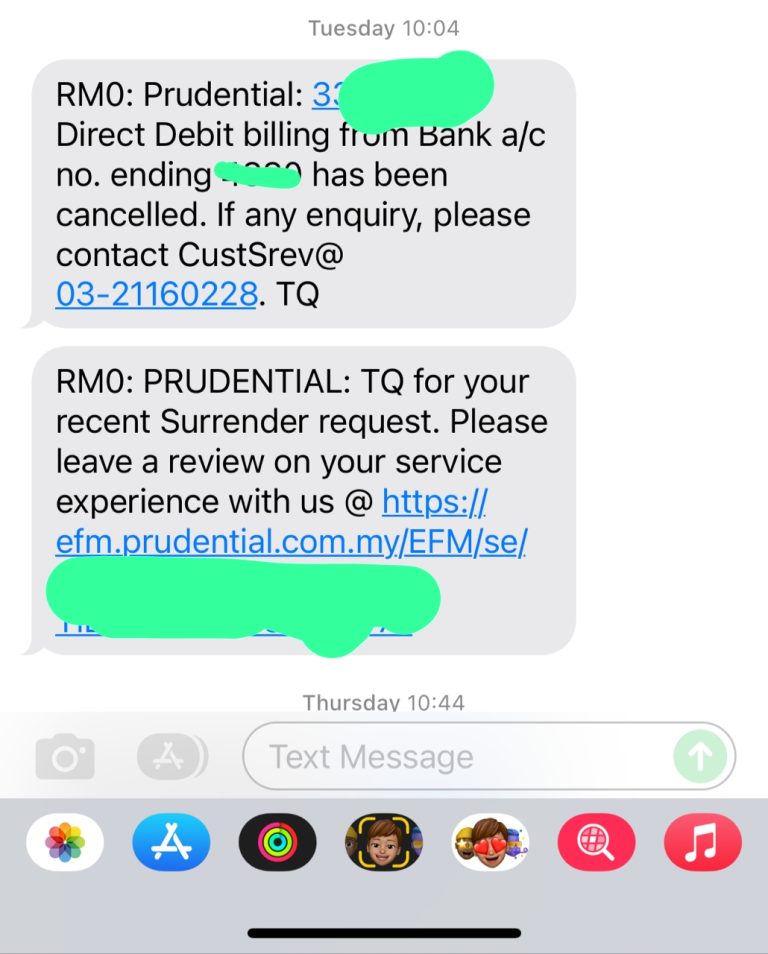Open the Memoji iMessage app

[384, 843]
